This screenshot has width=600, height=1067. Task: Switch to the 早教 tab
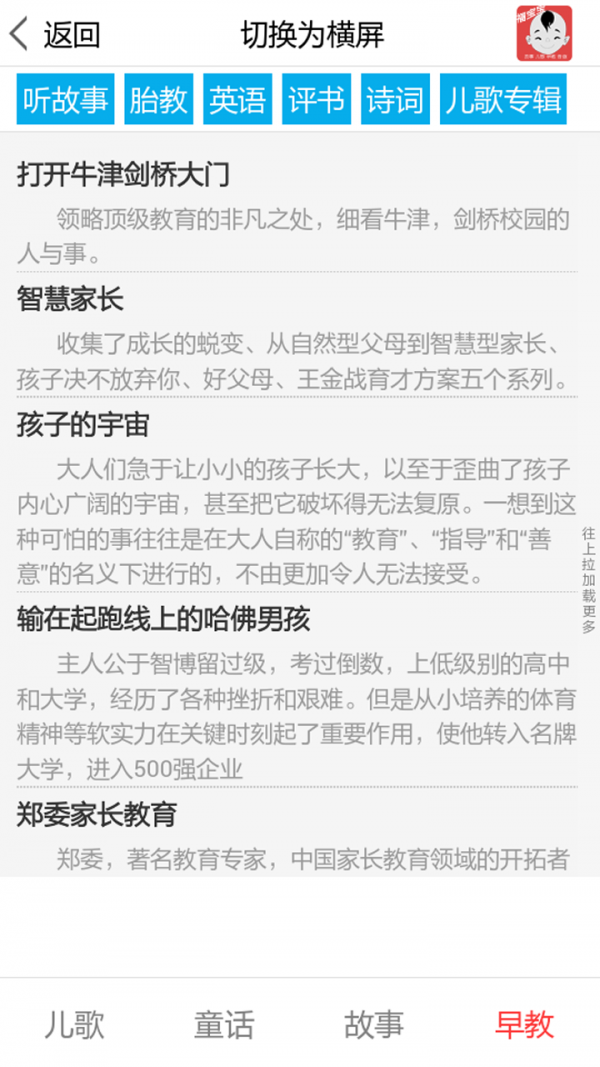point(524,1024)
